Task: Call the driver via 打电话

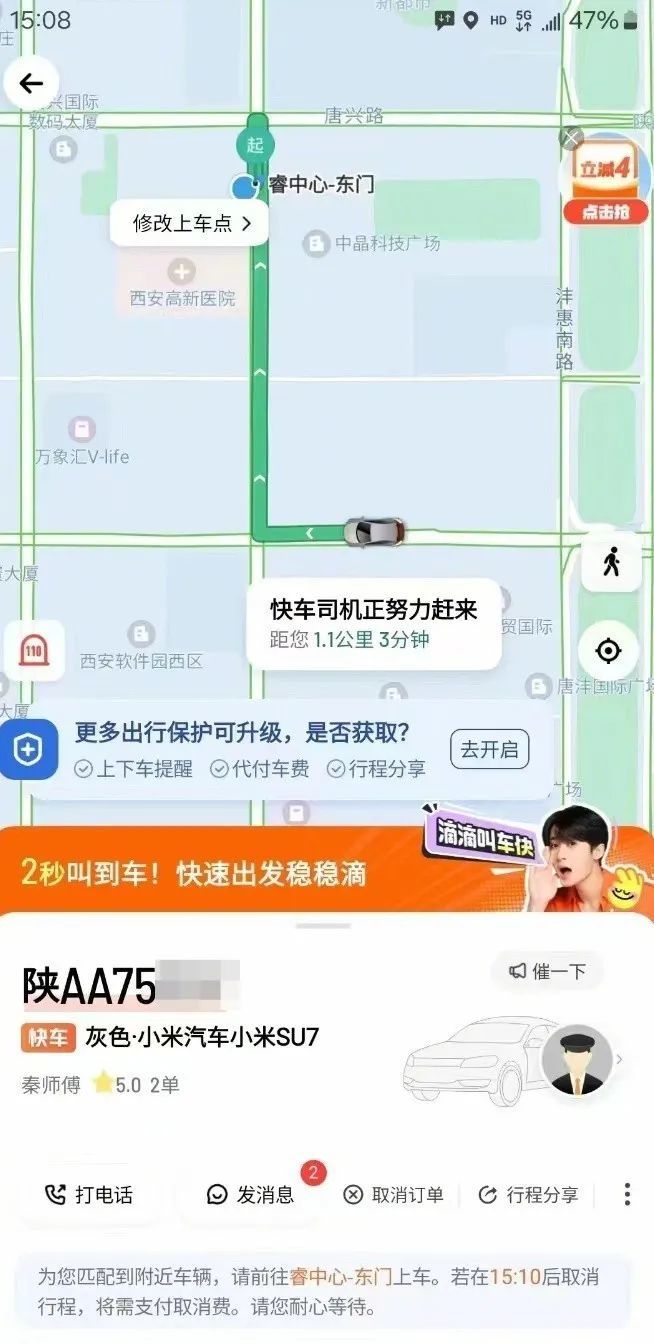Action: pyautogui.click(x=89, y=1194)
